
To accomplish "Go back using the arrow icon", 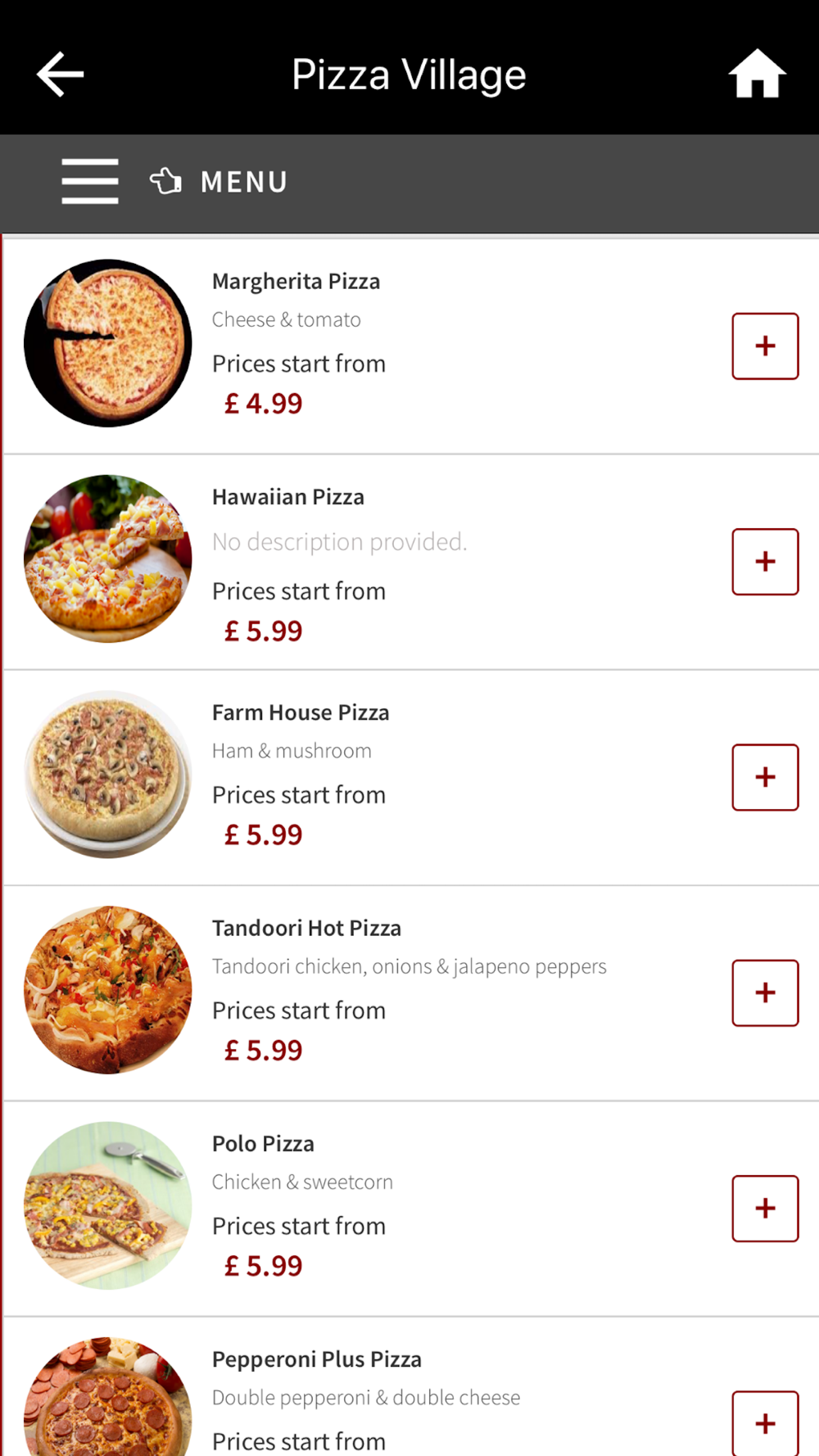I will [x=61, y=75].
